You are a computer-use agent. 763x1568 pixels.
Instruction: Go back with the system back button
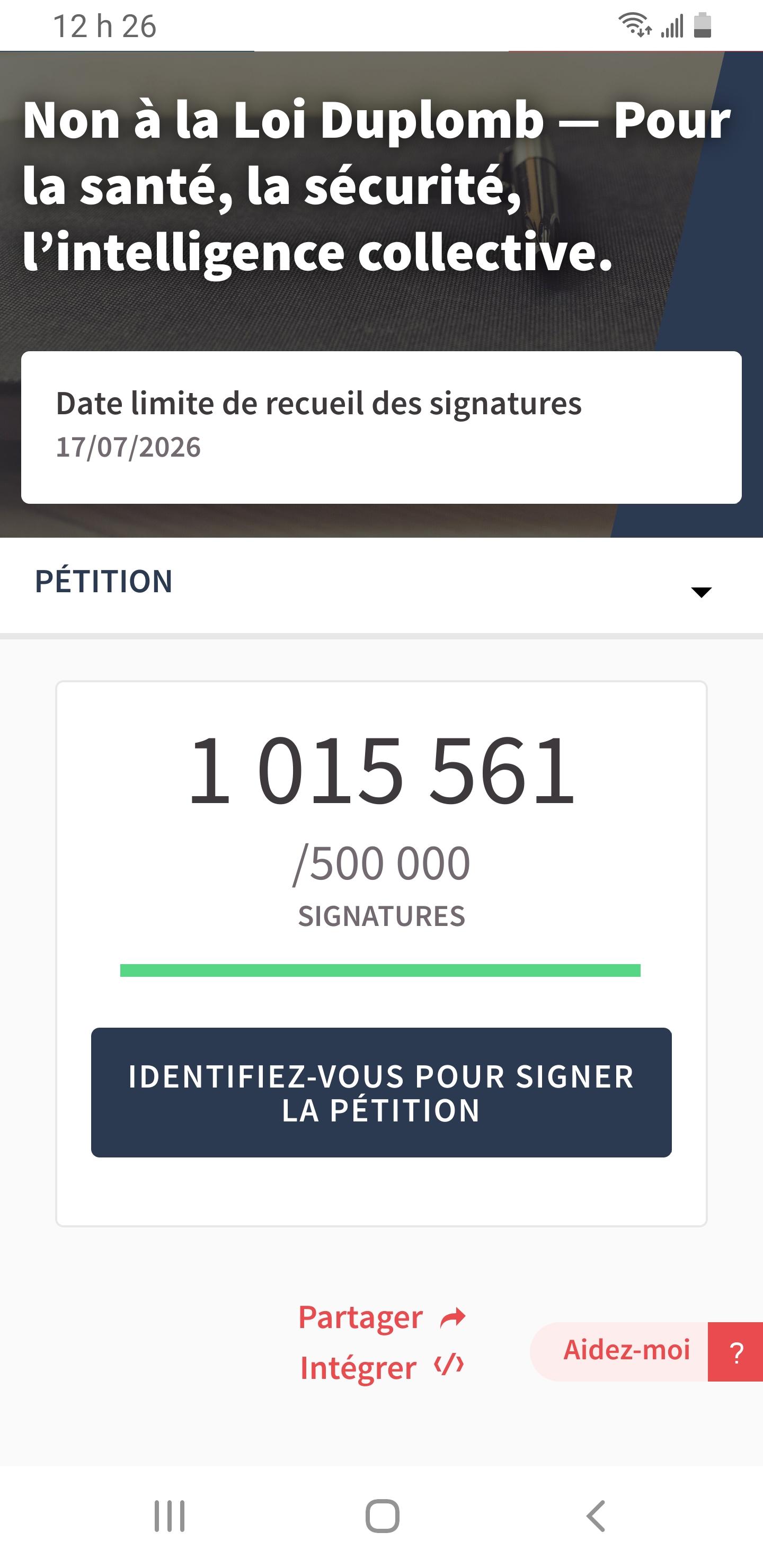[595, 1516]
